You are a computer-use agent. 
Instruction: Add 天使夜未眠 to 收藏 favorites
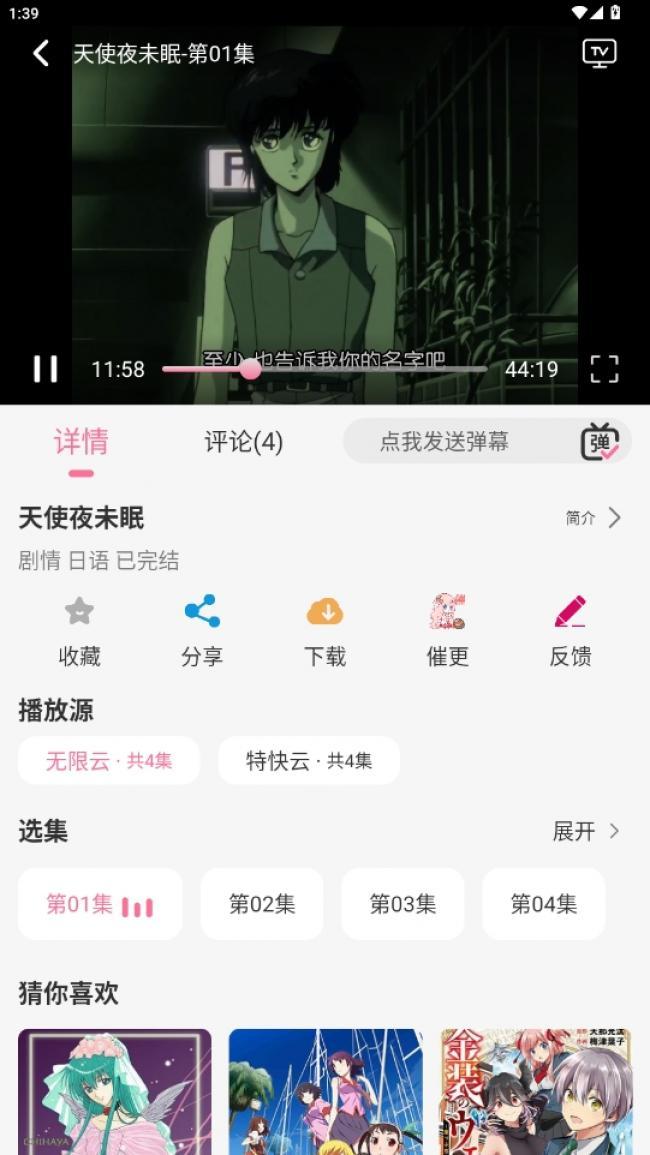(x=79, y=630)
